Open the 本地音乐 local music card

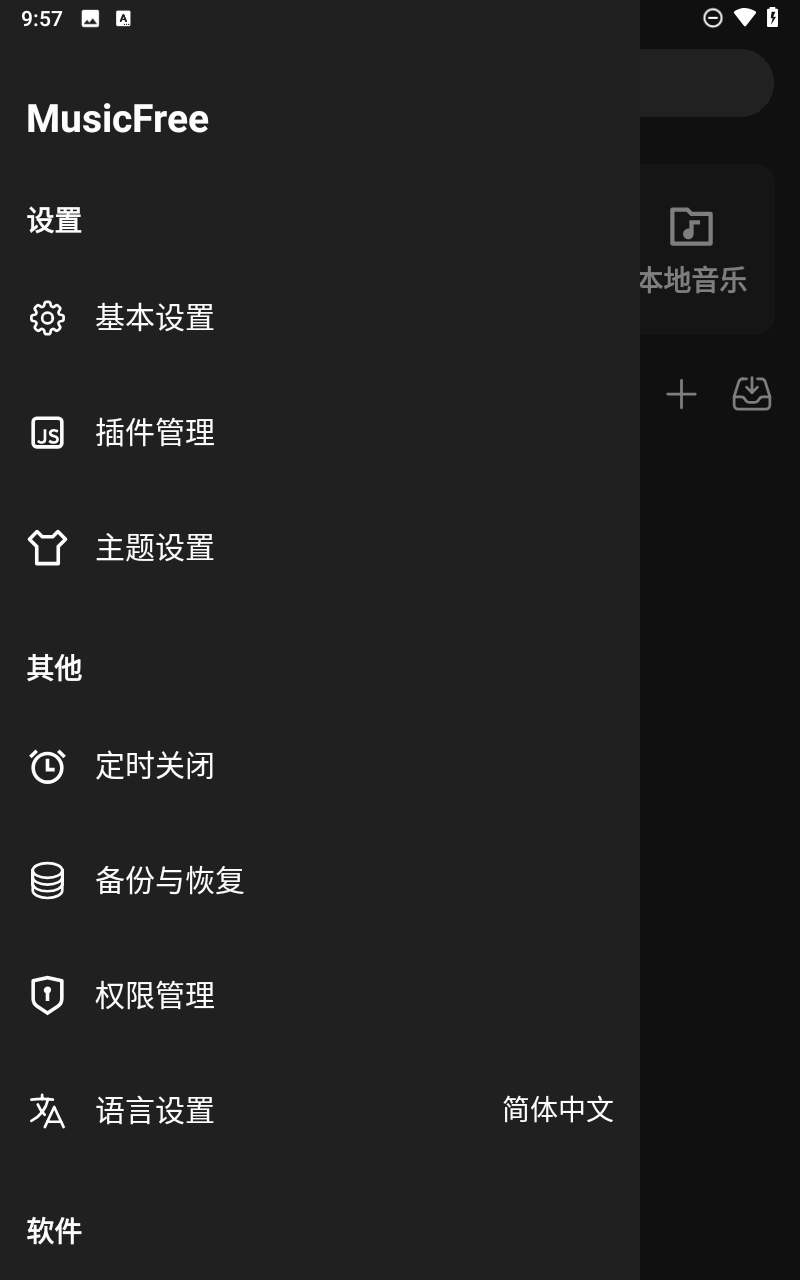click(706, 249)
